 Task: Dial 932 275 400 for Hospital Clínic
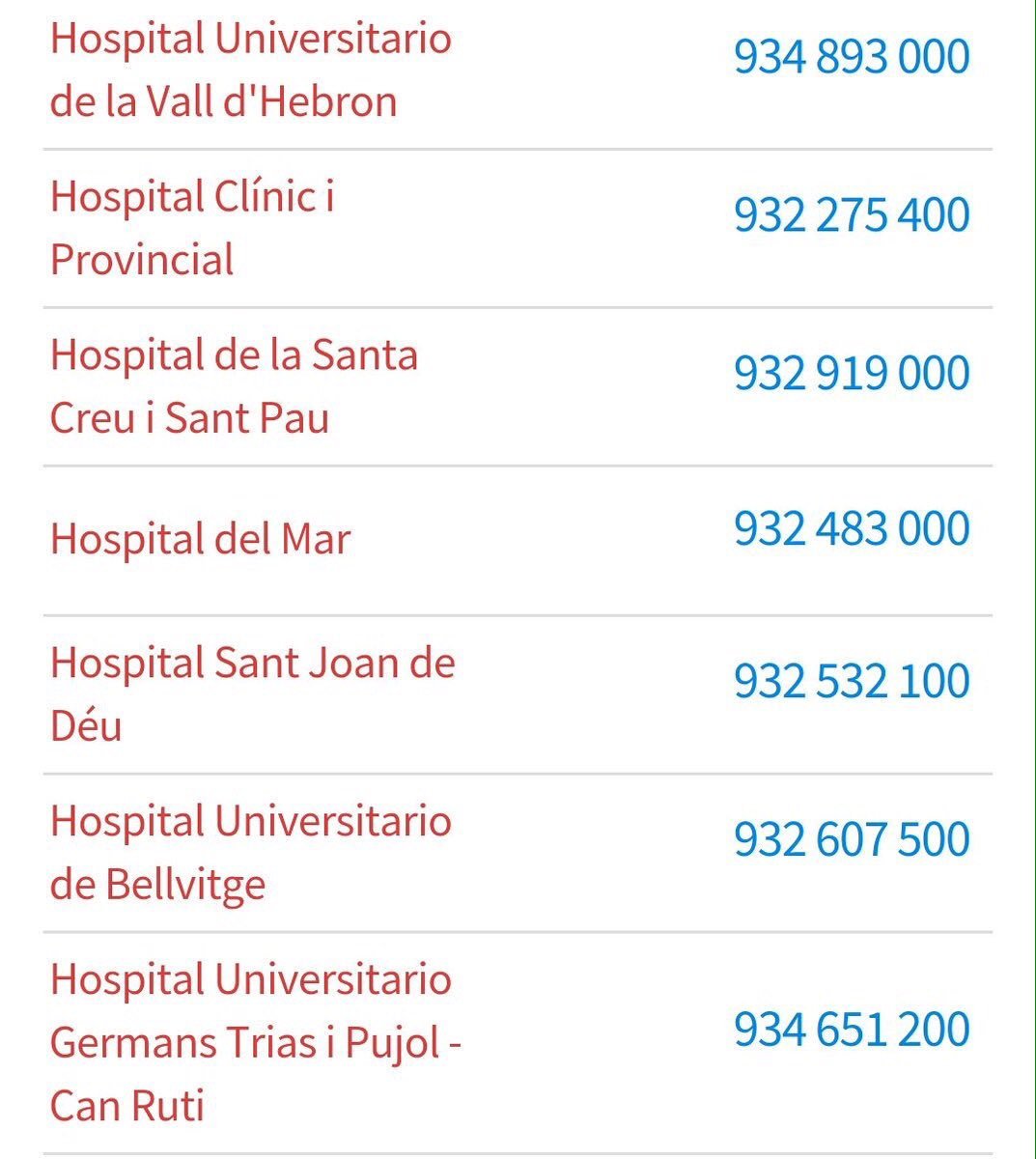tap(851, 214)
